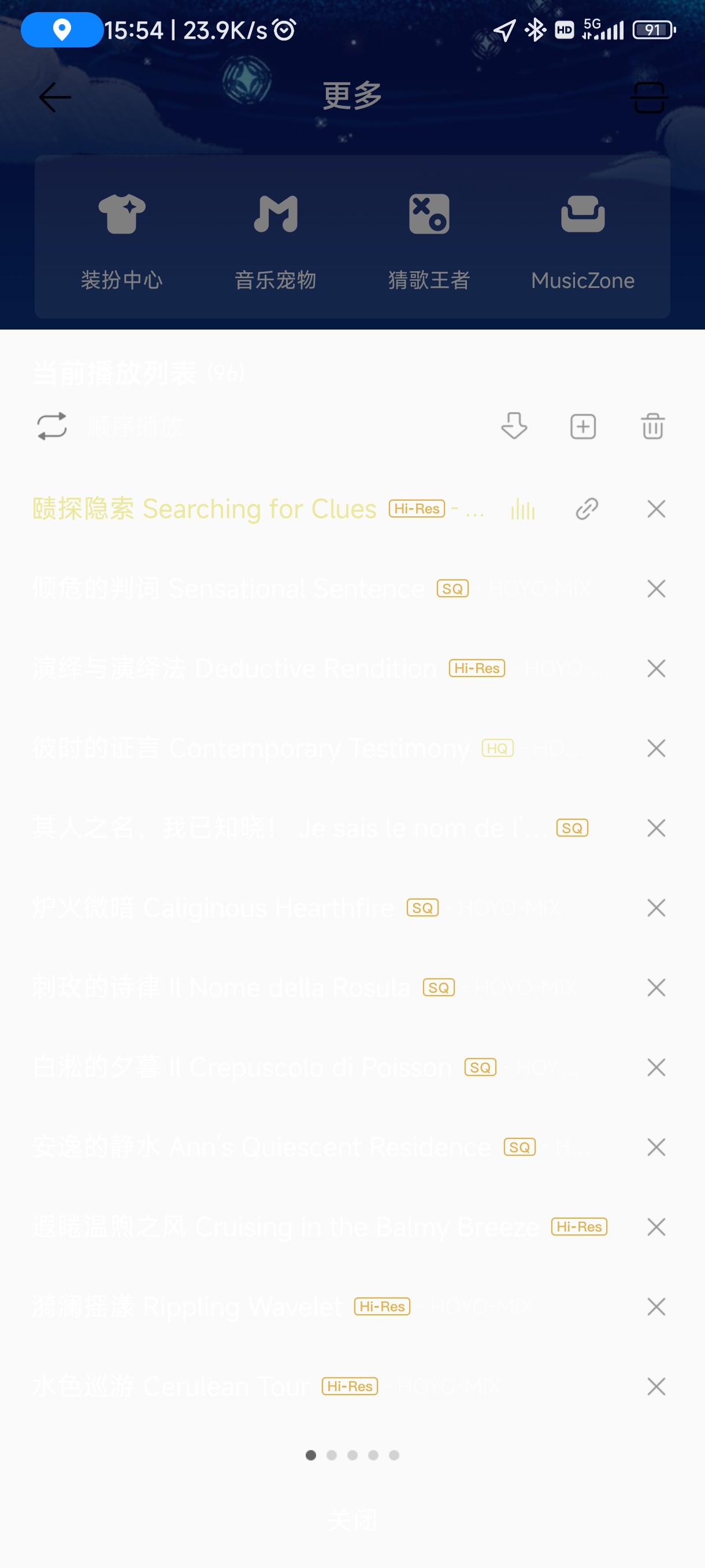This screenshot has width=705, height=1568.
Task: Clear the playlist with the trash icon
Action: coord(651,426)
